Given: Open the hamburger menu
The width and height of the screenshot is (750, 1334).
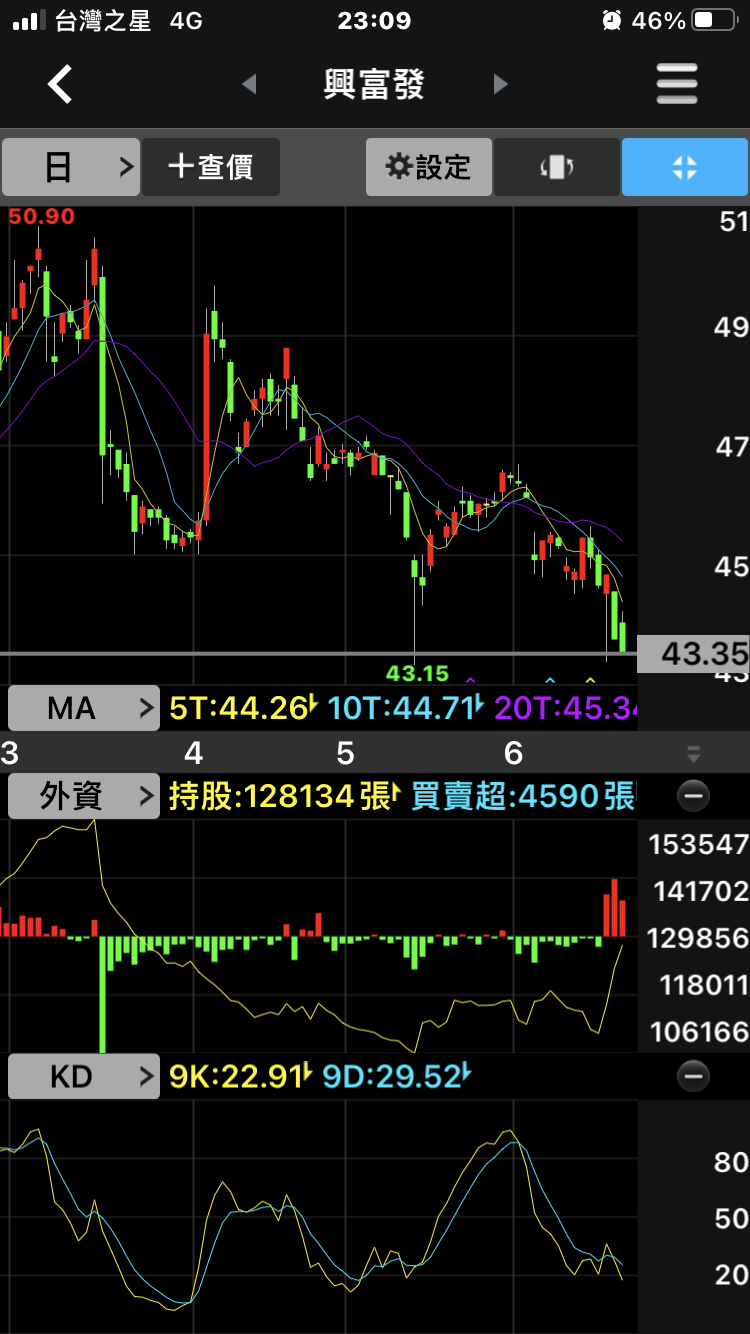Looking at the screenshot, I should click(677, 85).
